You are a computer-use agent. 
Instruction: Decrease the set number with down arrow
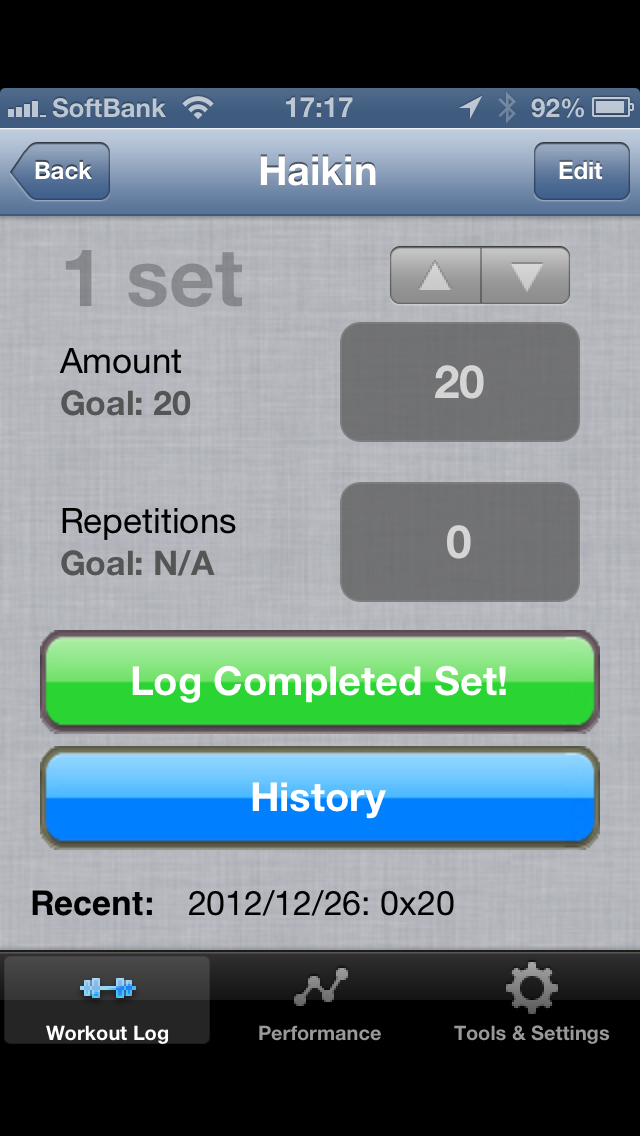pyautogui.click(x=525, y=275)
